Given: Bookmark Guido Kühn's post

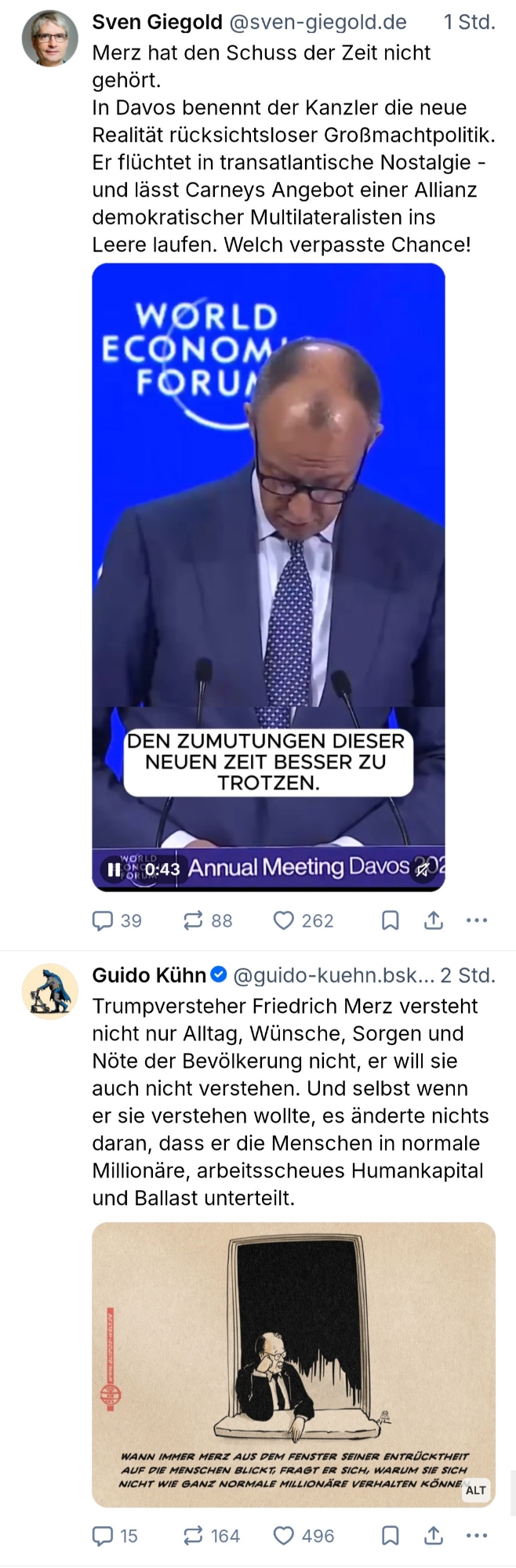Looking at the screenshot, I should coord(390,1536).
